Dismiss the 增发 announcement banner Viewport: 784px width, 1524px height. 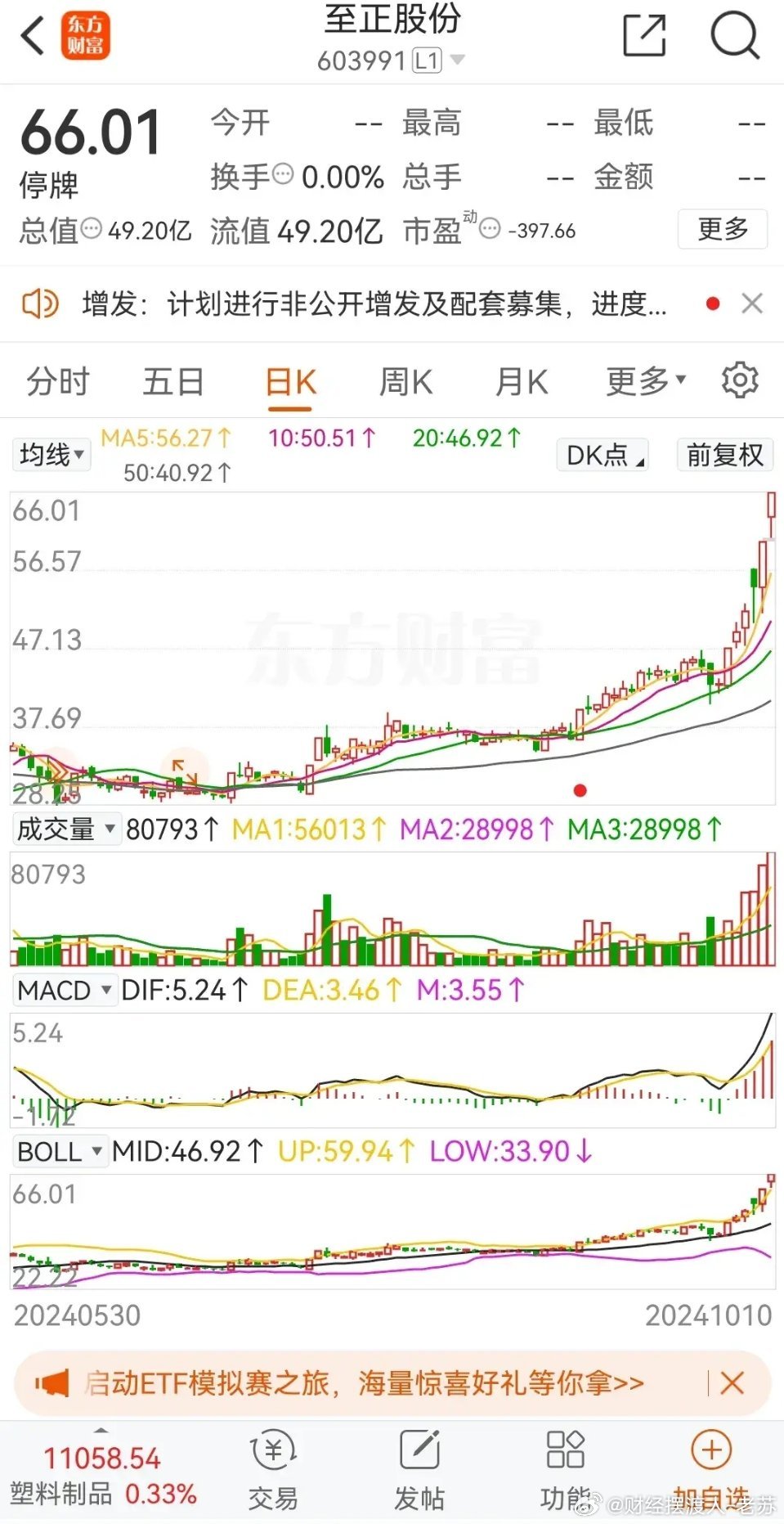[x=752, y=304]
